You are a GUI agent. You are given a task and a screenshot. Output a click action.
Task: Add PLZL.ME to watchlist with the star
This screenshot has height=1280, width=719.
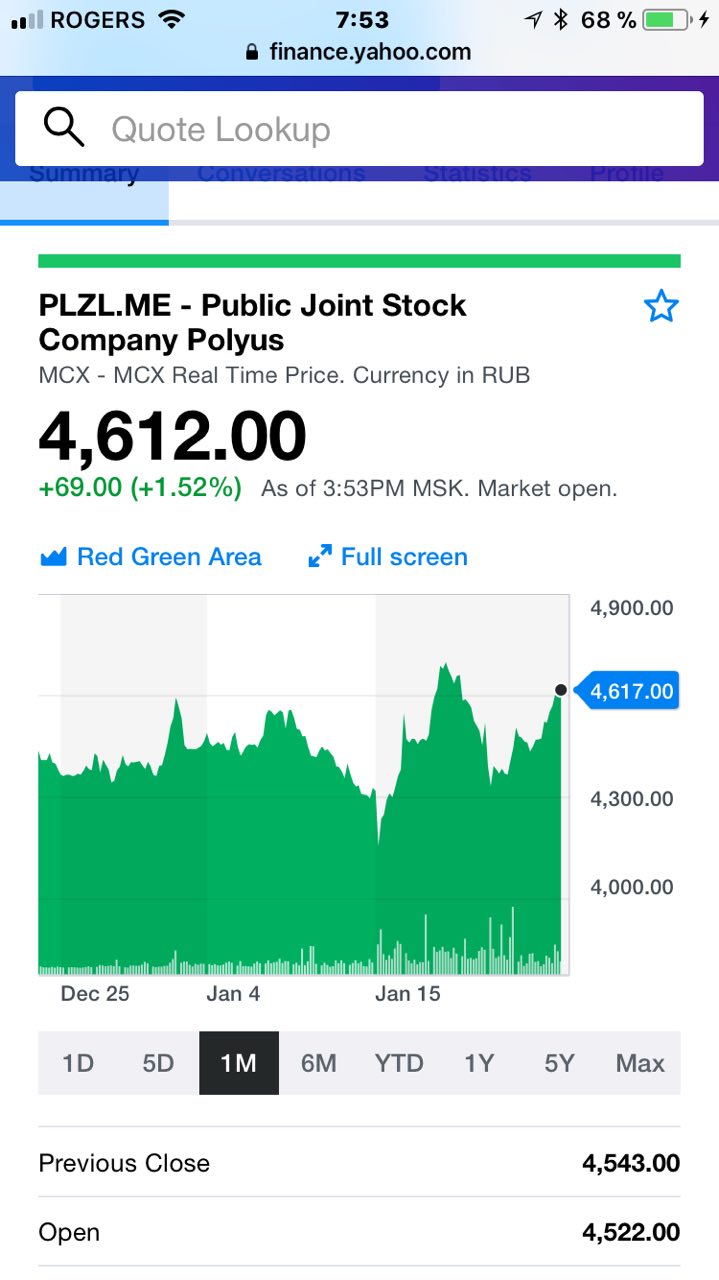point(661,307)
